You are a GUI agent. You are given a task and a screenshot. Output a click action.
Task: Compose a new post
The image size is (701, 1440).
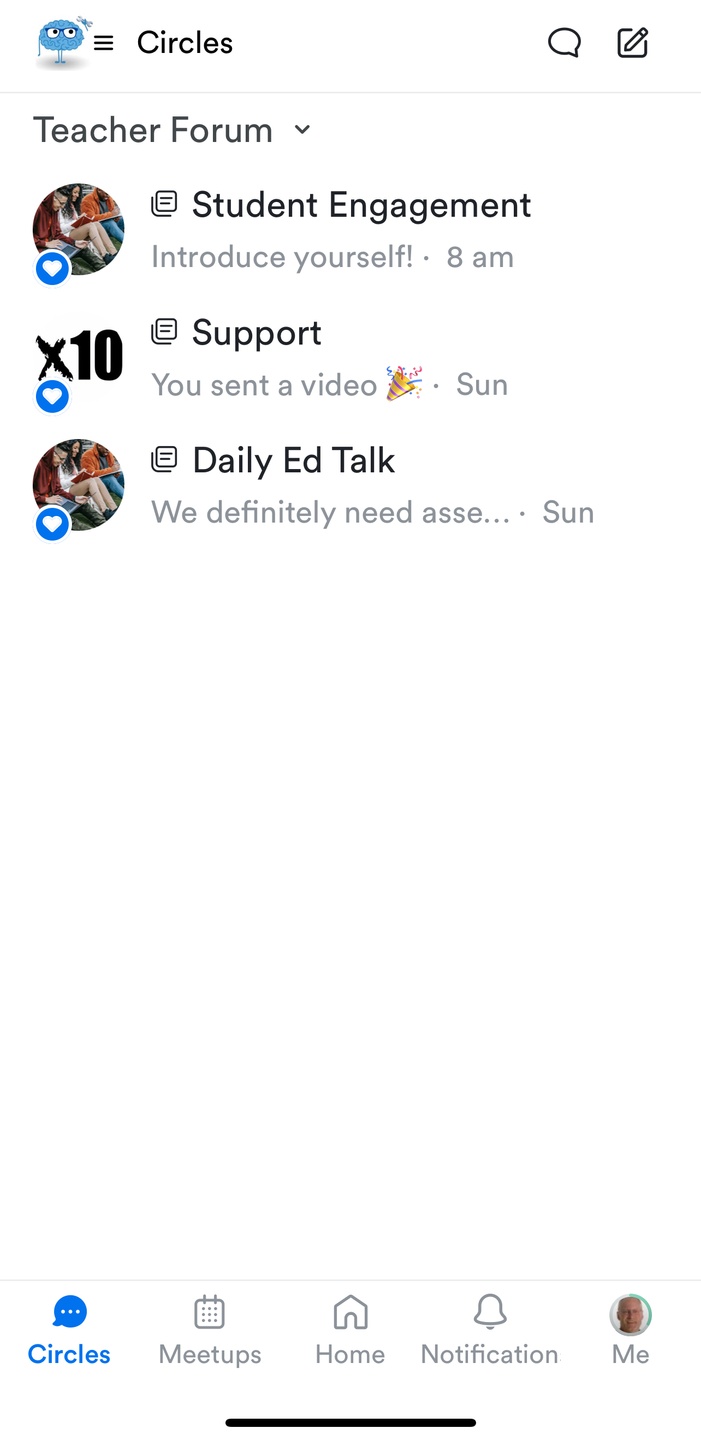[x=633, y=43]
